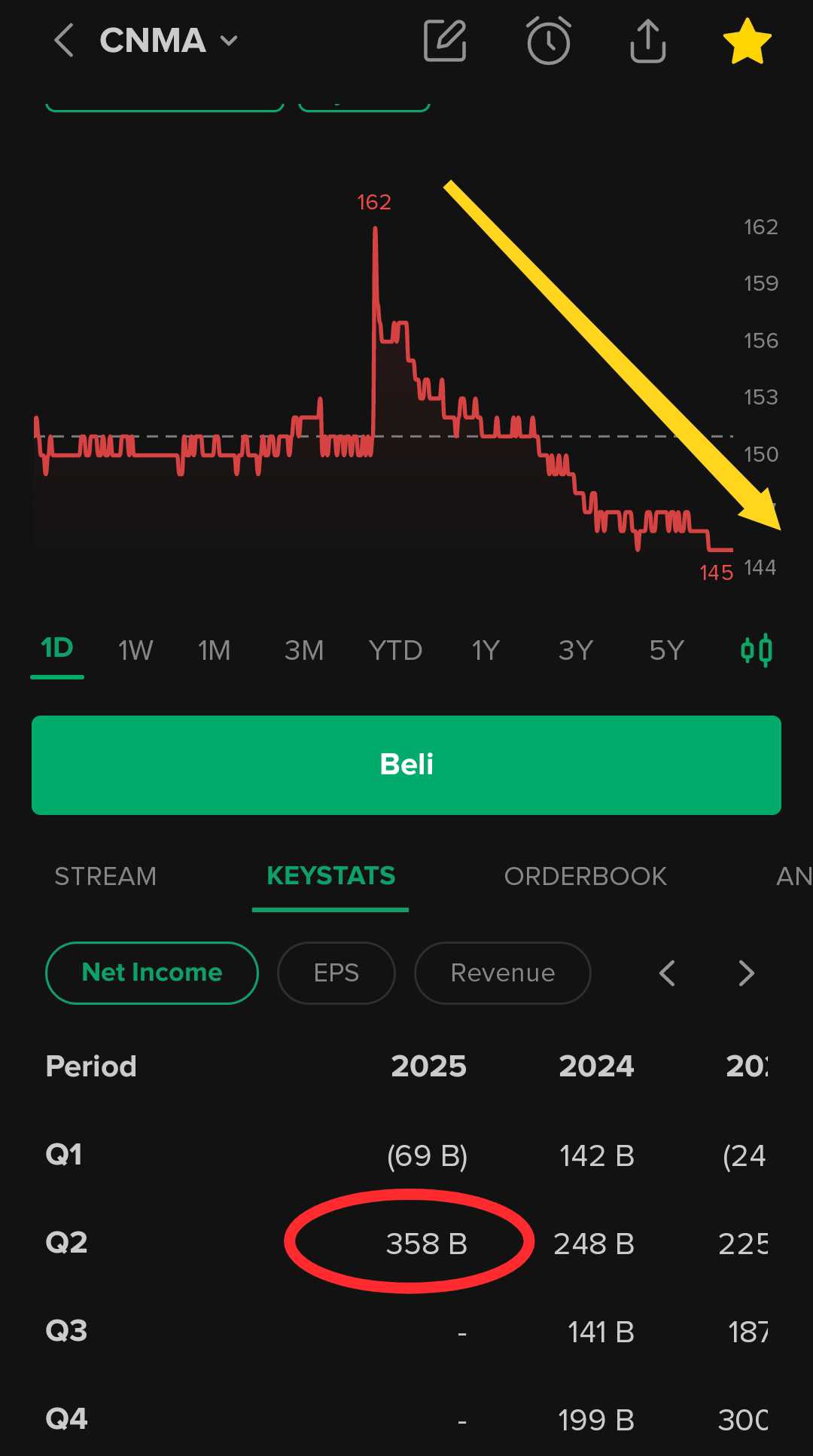813x1456 pixels.
Task: Show Revenue figures with the chip
Action: point(502,972)
